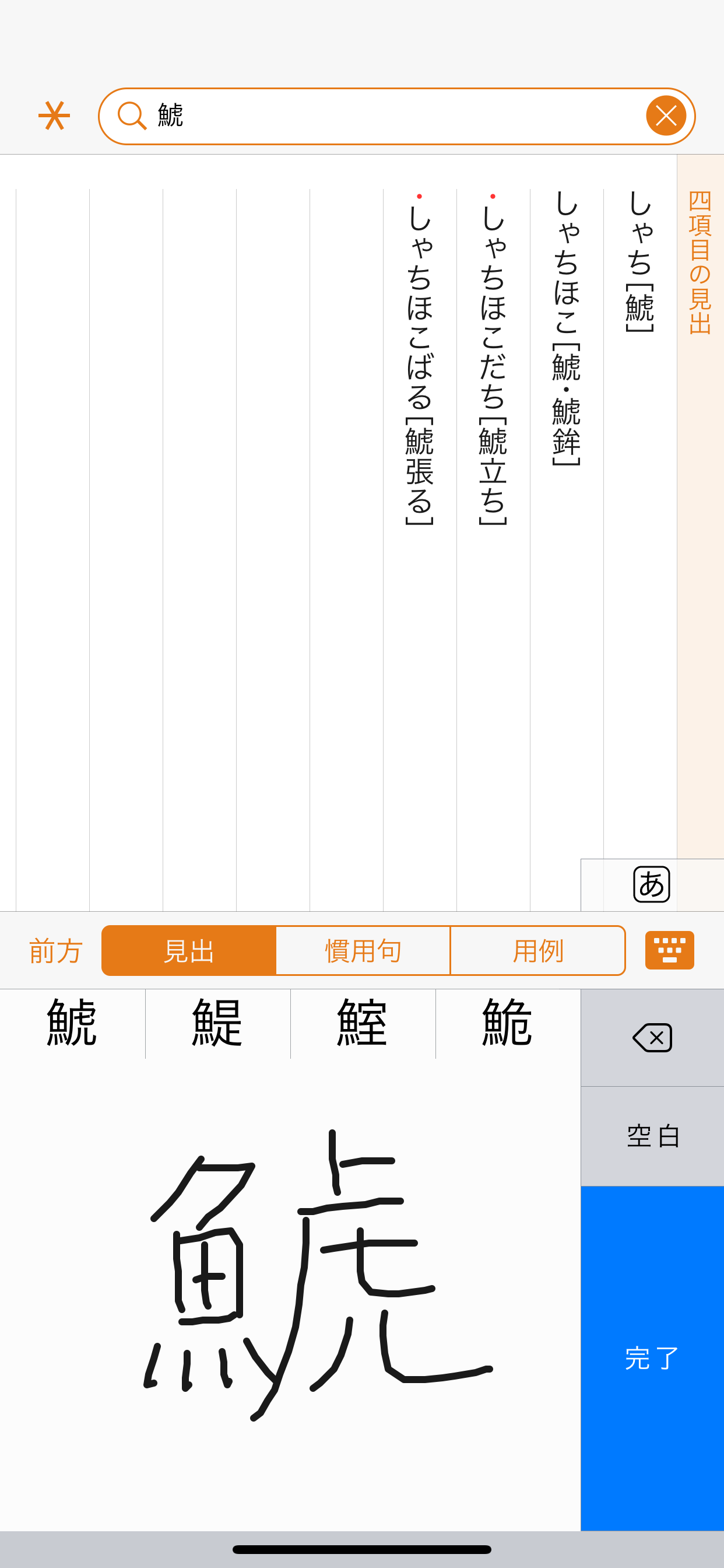Open the wildcard search with the asterisk icon

tap(56, 116)
